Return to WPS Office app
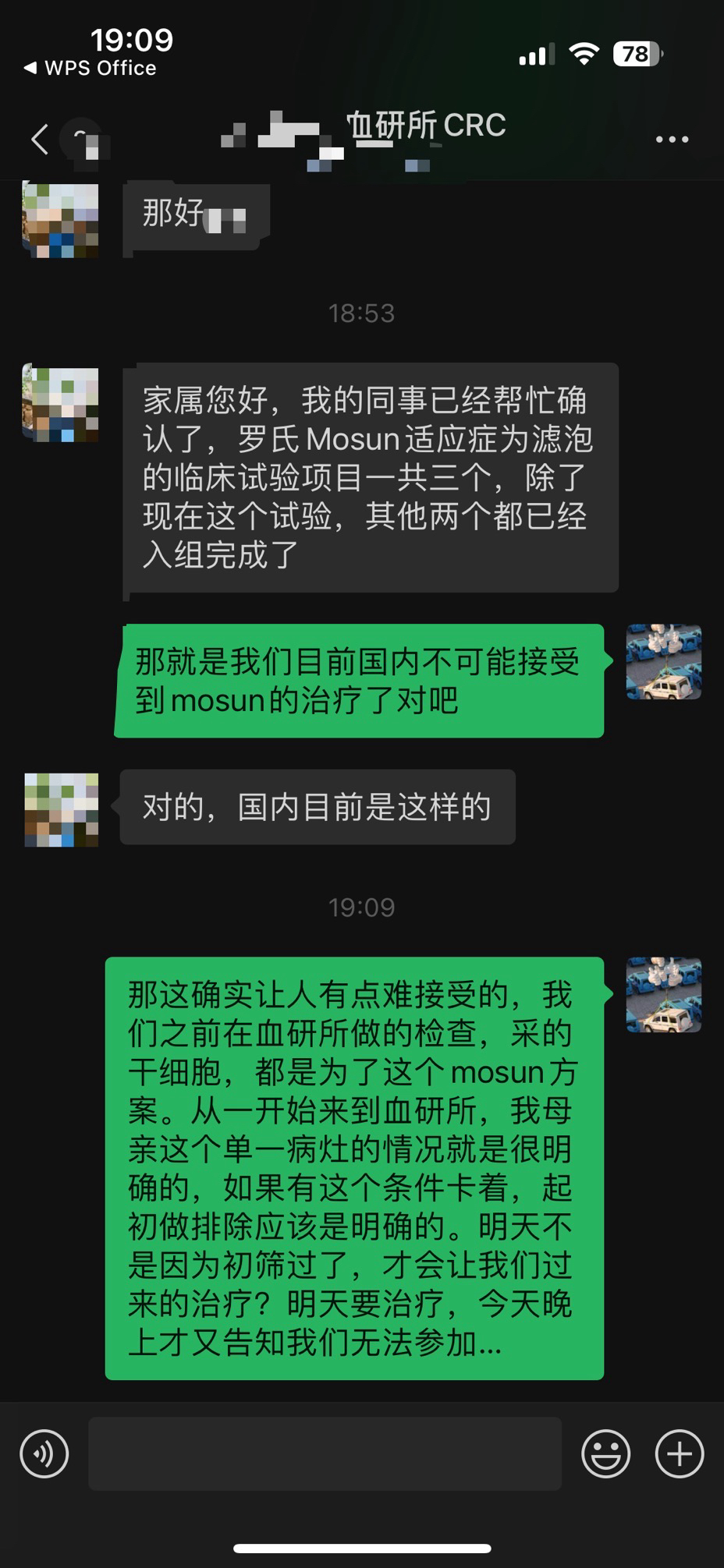This screenshot has height=1568, width=724. 90,69
